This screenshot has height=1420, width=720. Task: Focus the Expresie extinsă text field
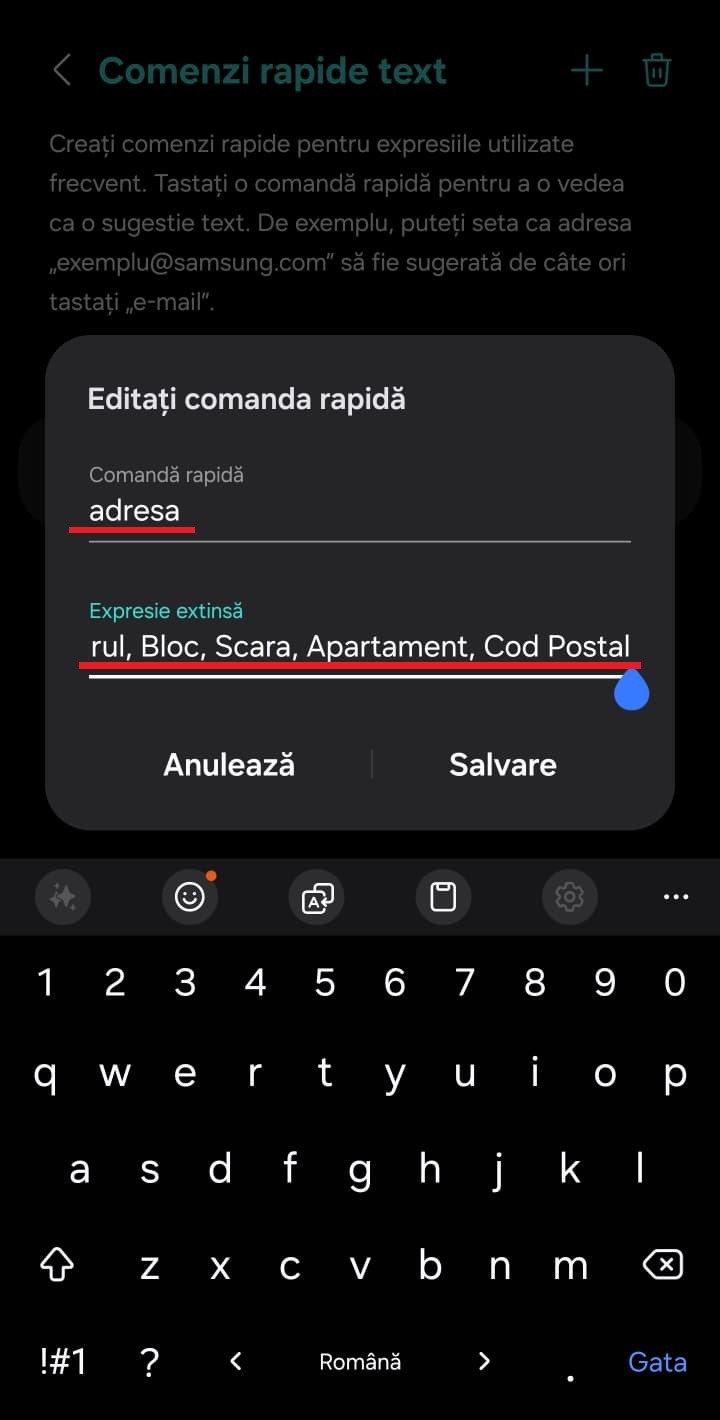click(x=359, y=647)
